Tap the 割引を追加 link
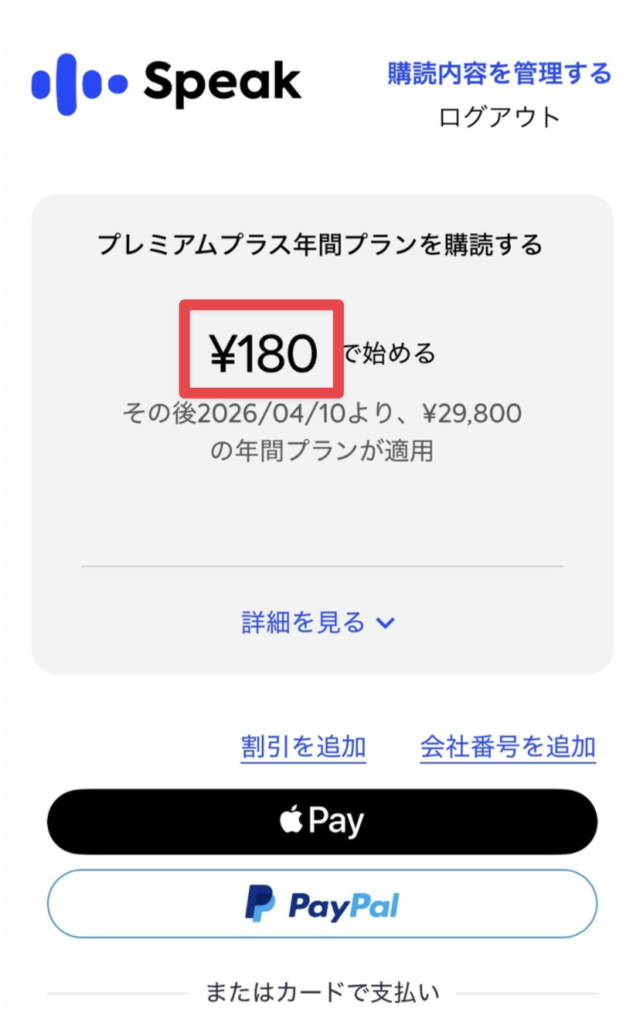Image resolution: width=643 pixels, height=1024 pixels. pyautogui.click(x=303, y=746)
